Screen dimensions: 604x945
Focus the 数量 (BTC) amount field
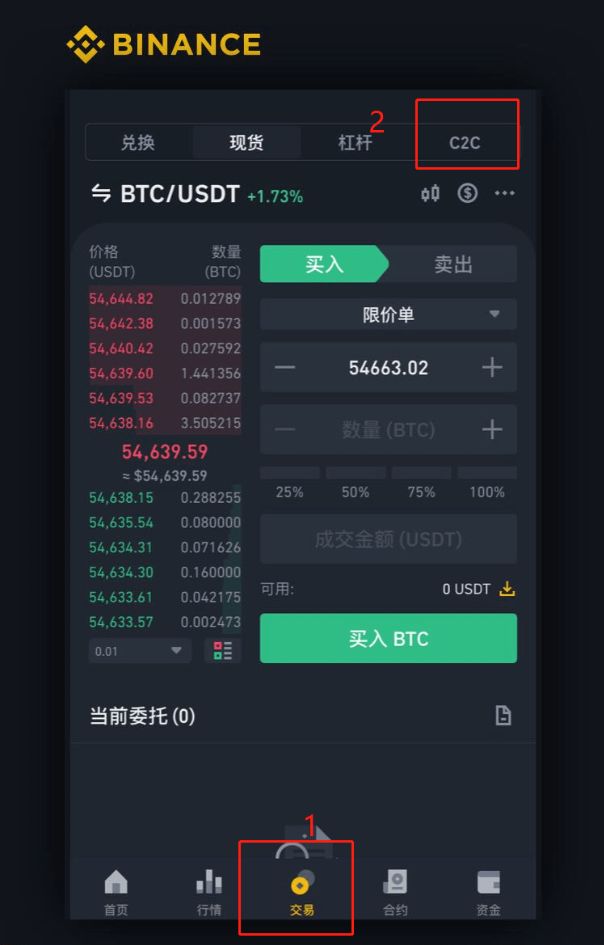(x=388, y=430)
